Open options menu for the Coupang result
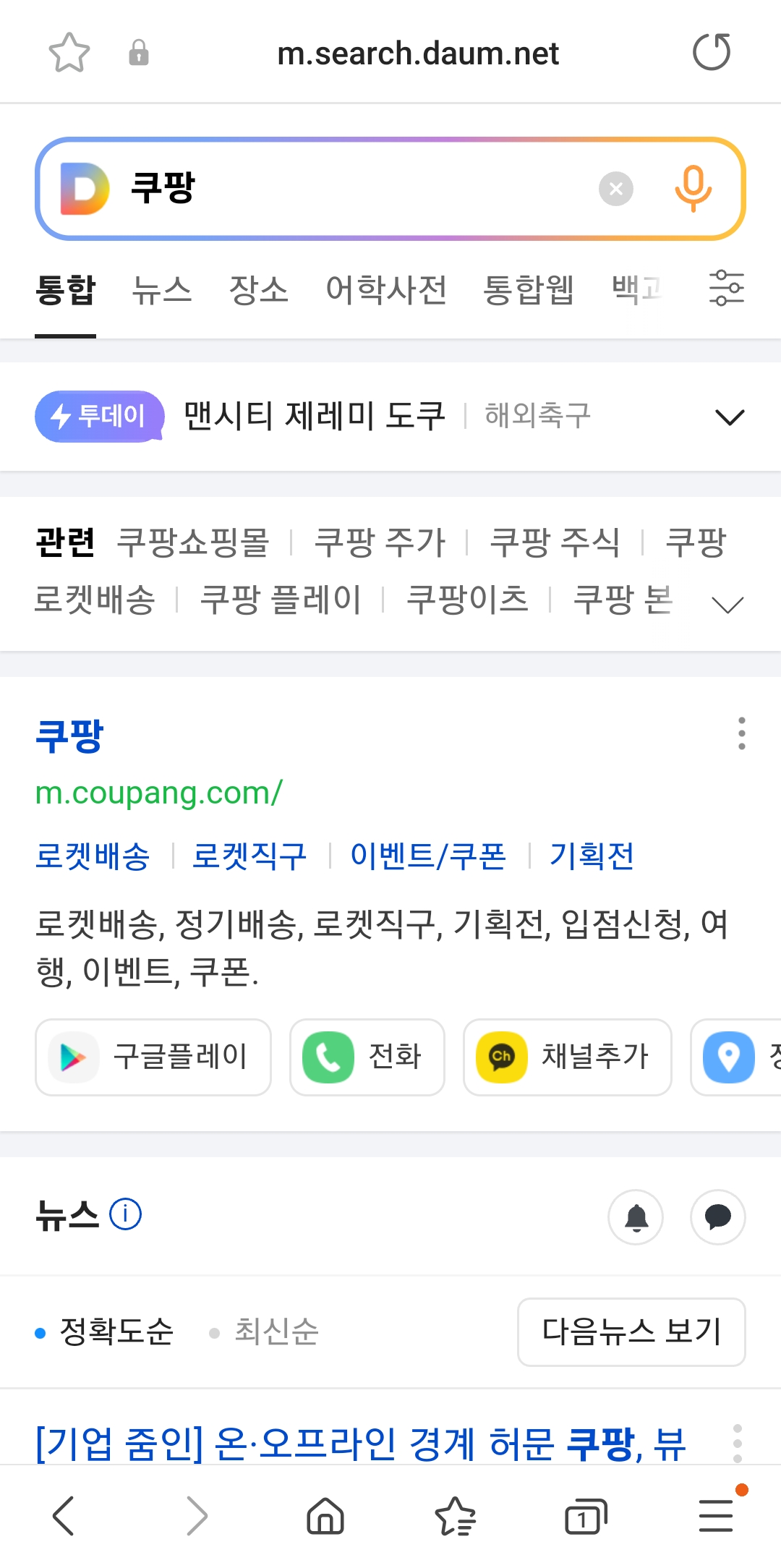 click(x=741, y=735)
